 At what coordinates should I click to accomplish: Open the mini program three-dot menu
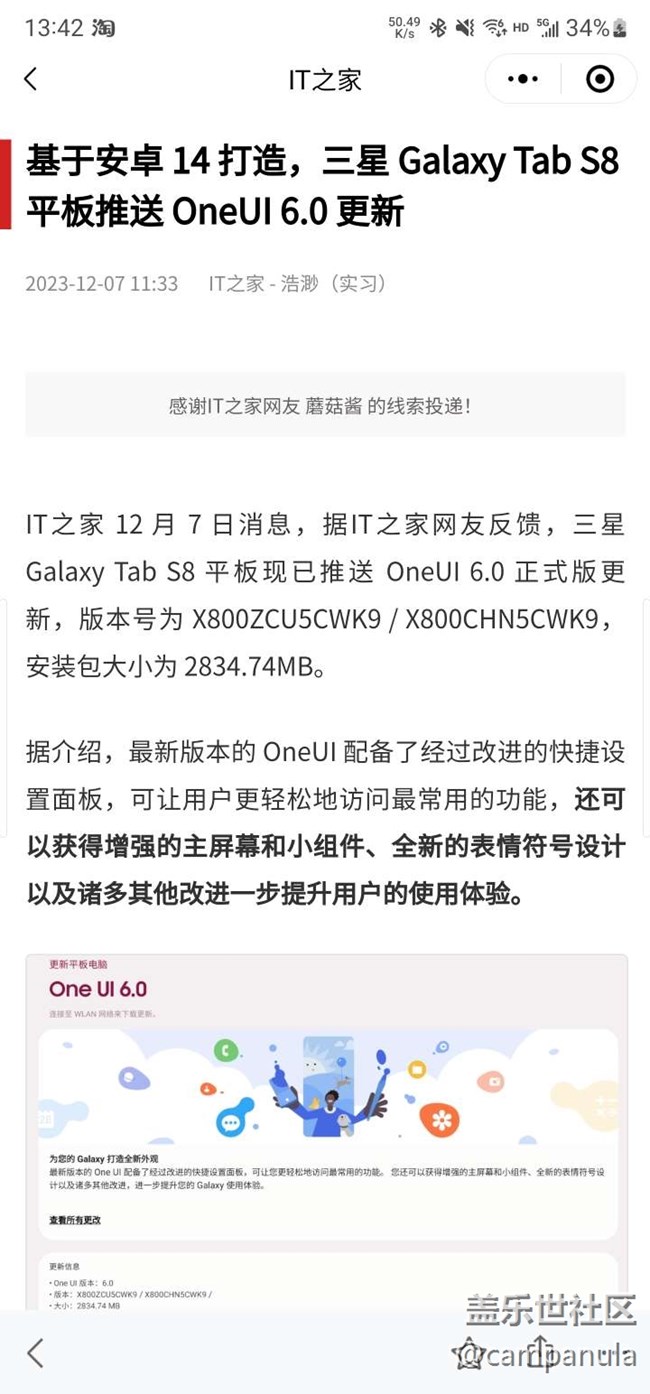click(x=523, y=80)
